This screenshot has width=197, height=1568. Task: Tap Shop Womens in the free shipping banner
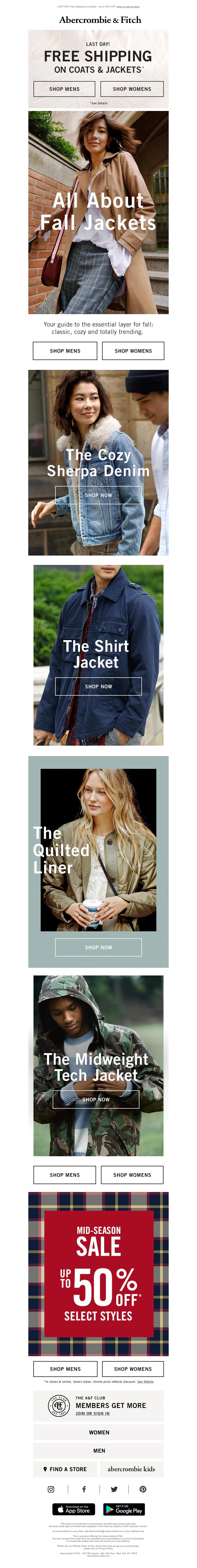(132, 89)
